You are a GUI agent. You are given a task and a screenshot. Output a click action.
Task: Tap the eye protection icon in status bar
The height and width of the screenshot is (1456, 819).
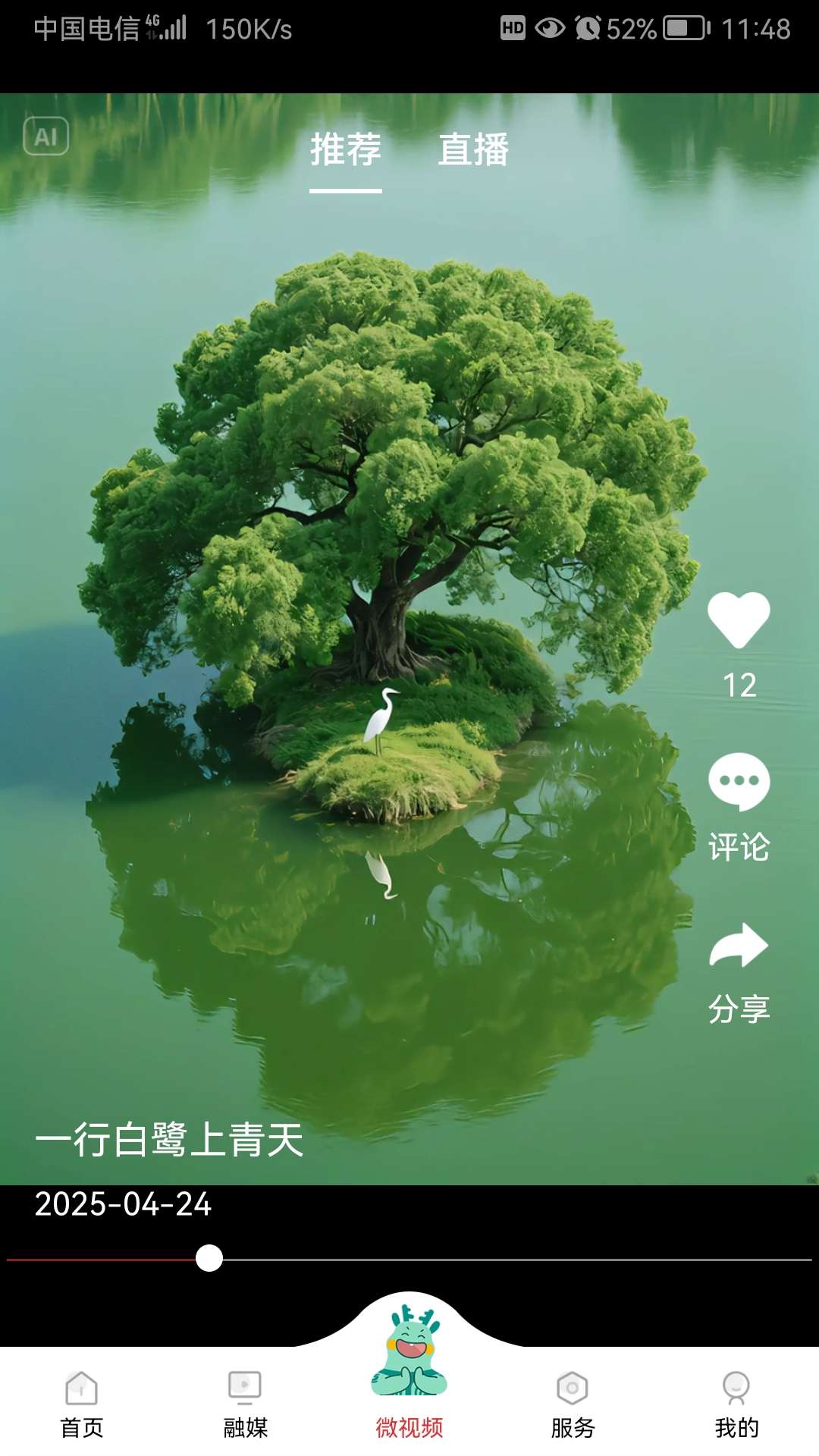coord(549,28)
